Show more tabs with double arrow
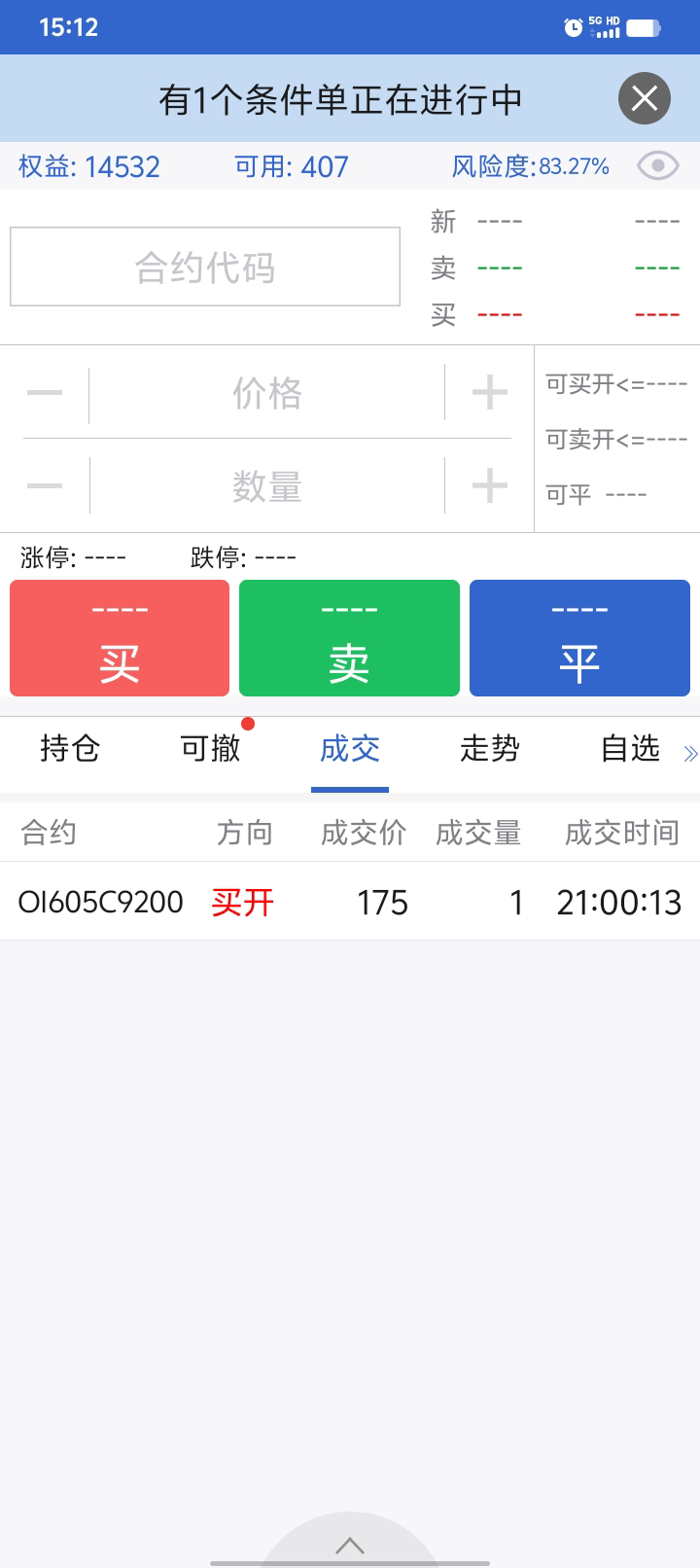Screen dimensions: 700x1568 click(x=690, y=753)
